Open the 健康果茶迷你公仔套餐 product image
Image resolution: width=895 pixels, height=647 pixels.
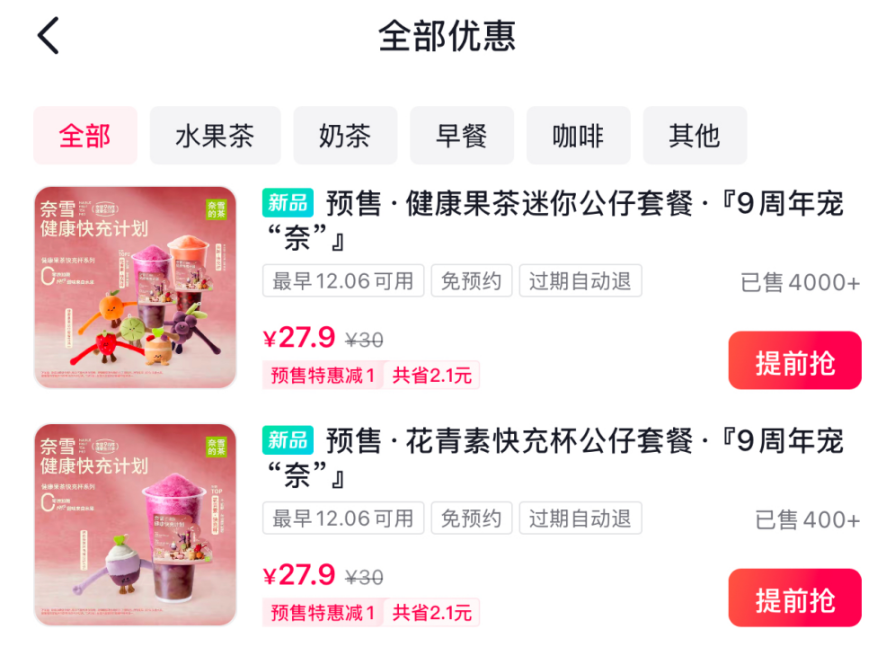click(135, 287)
